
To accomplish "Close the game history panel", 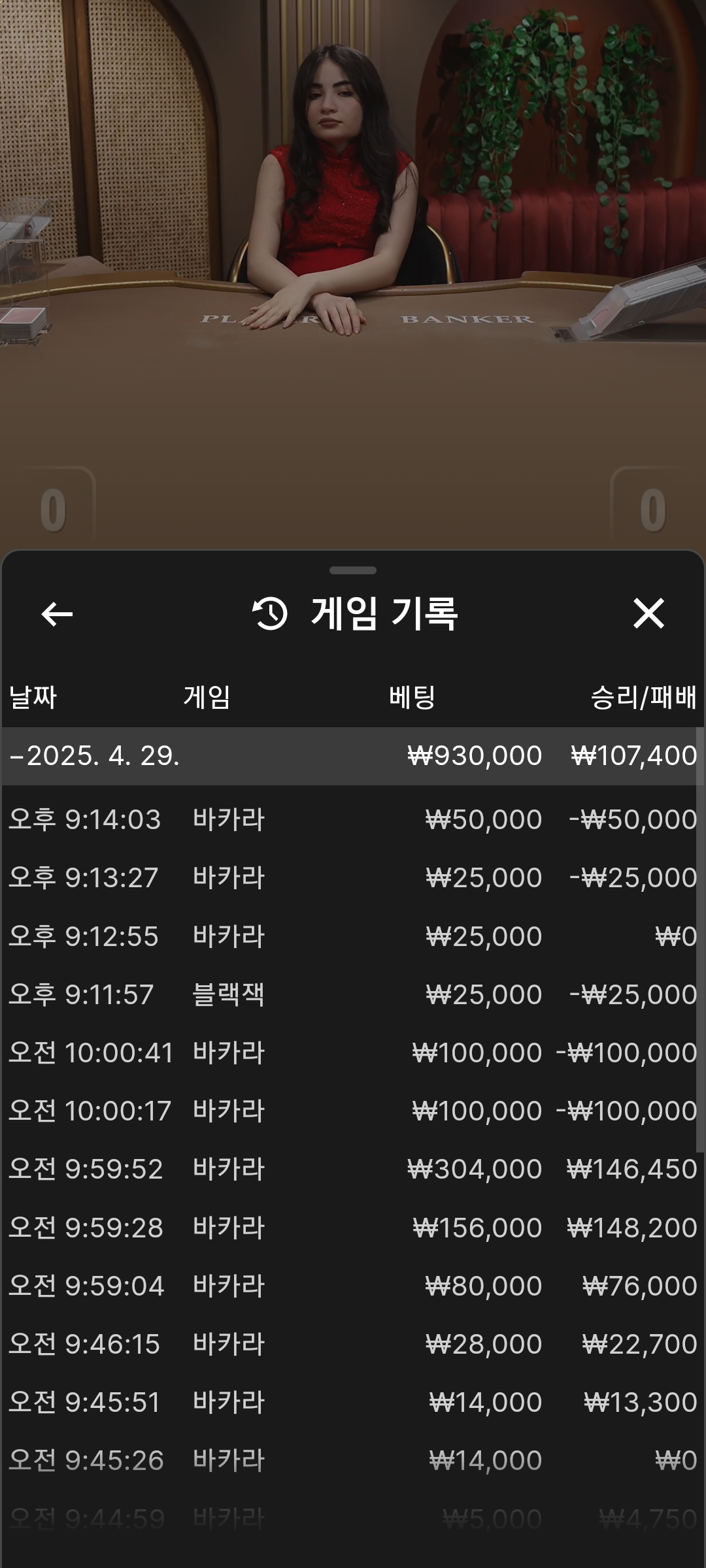I will [x=648, y=614].
